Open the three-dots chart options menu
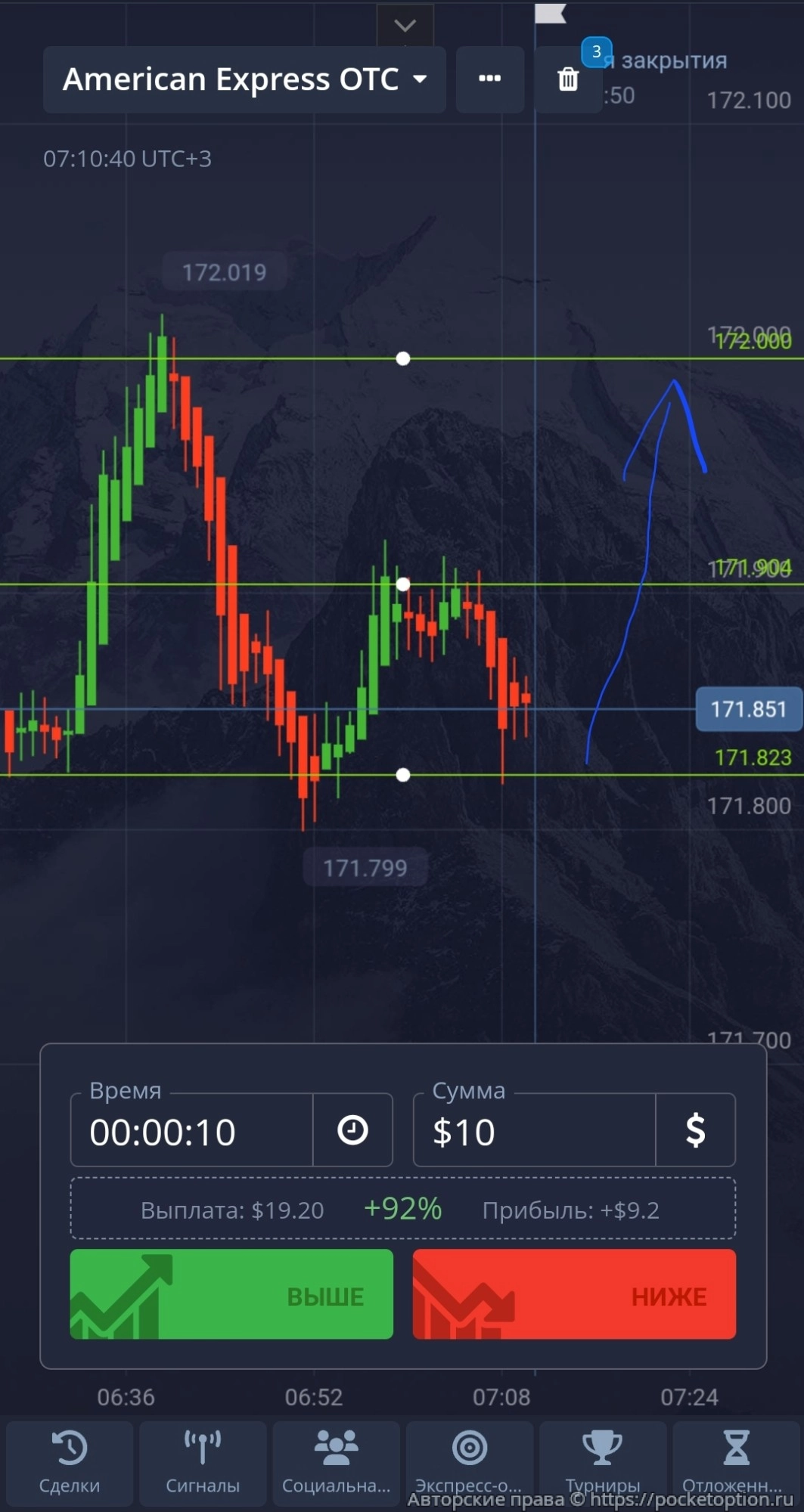This screenshot has width=804, height=1512. click(489, 79)
